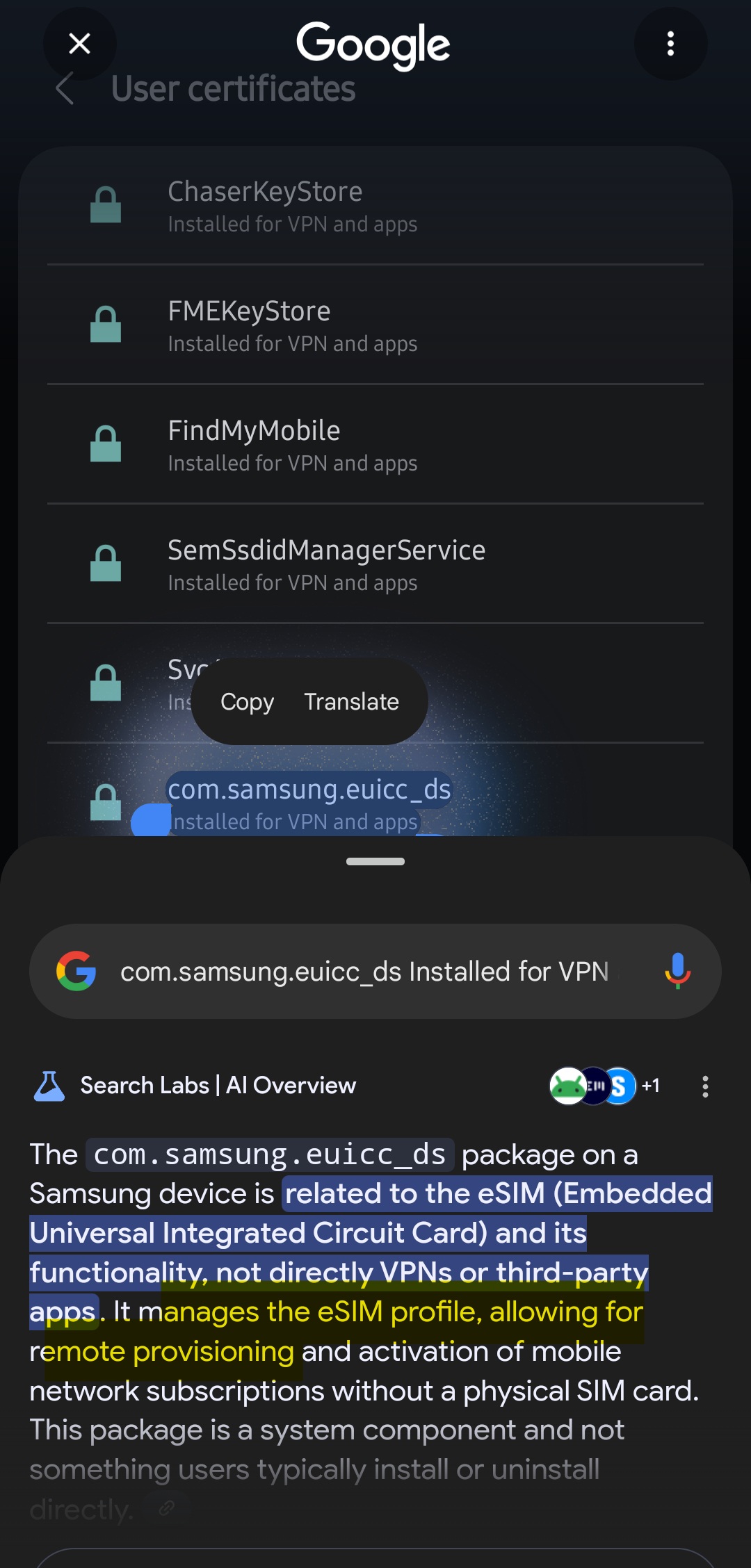The image size is (751, 1568).
Task: View the AI Overview source icons
Action: click(604, 1086)
